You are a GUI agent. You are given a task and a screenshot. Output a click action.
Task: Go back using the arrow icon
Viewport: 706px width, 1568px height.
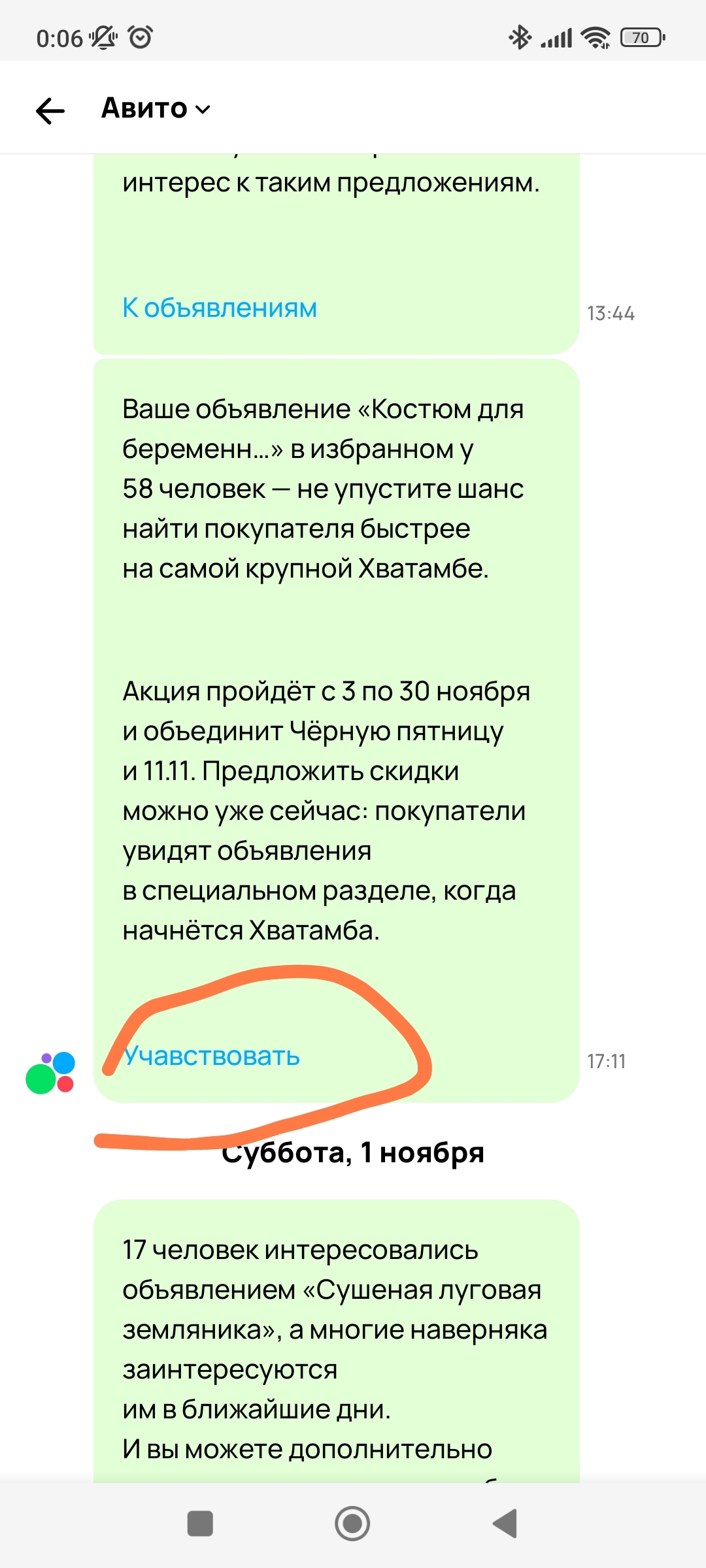pos(50,110)
